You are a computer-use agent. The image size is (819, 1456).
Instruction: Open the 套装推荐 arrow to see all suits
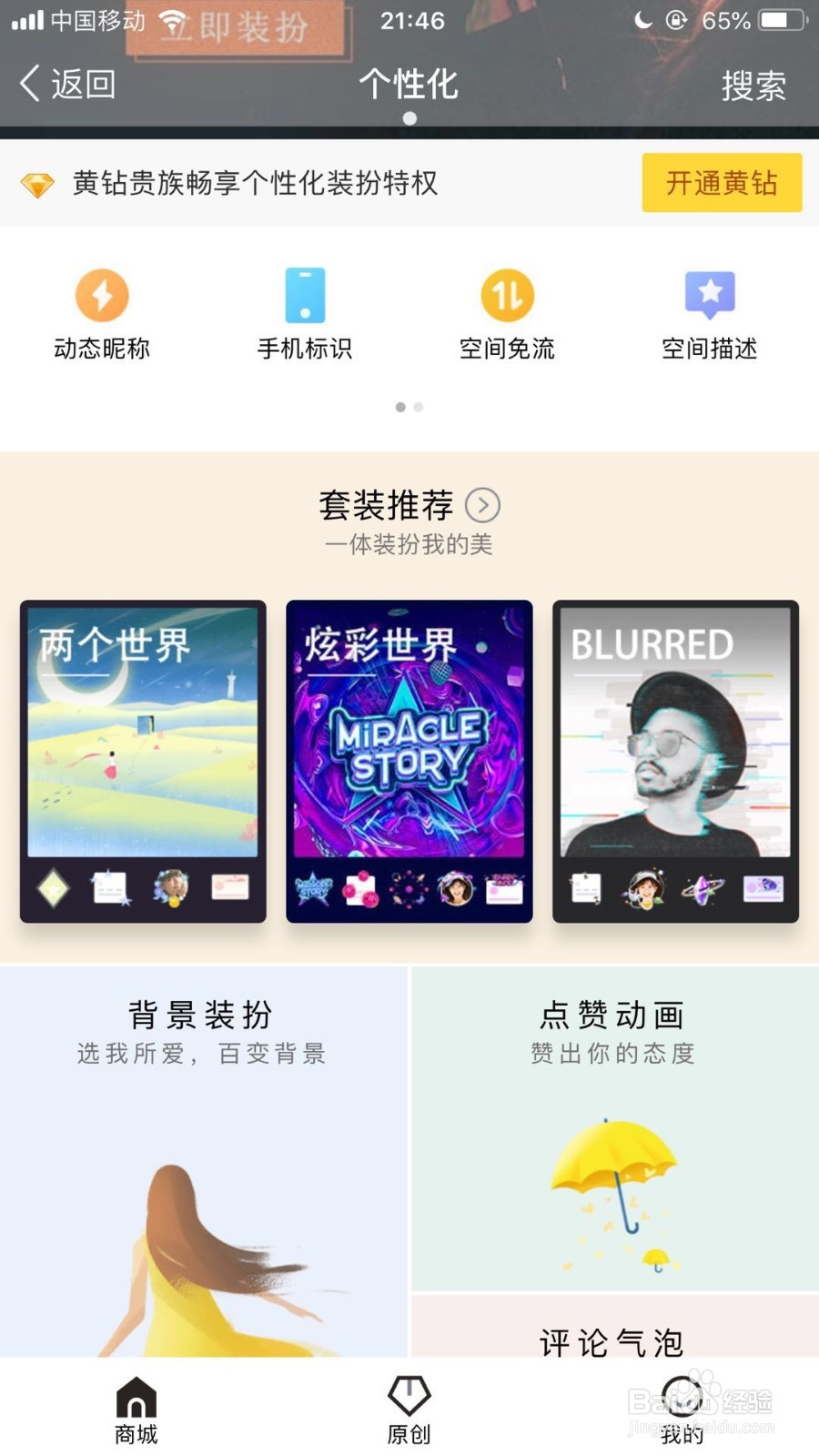tap(483, 506)
